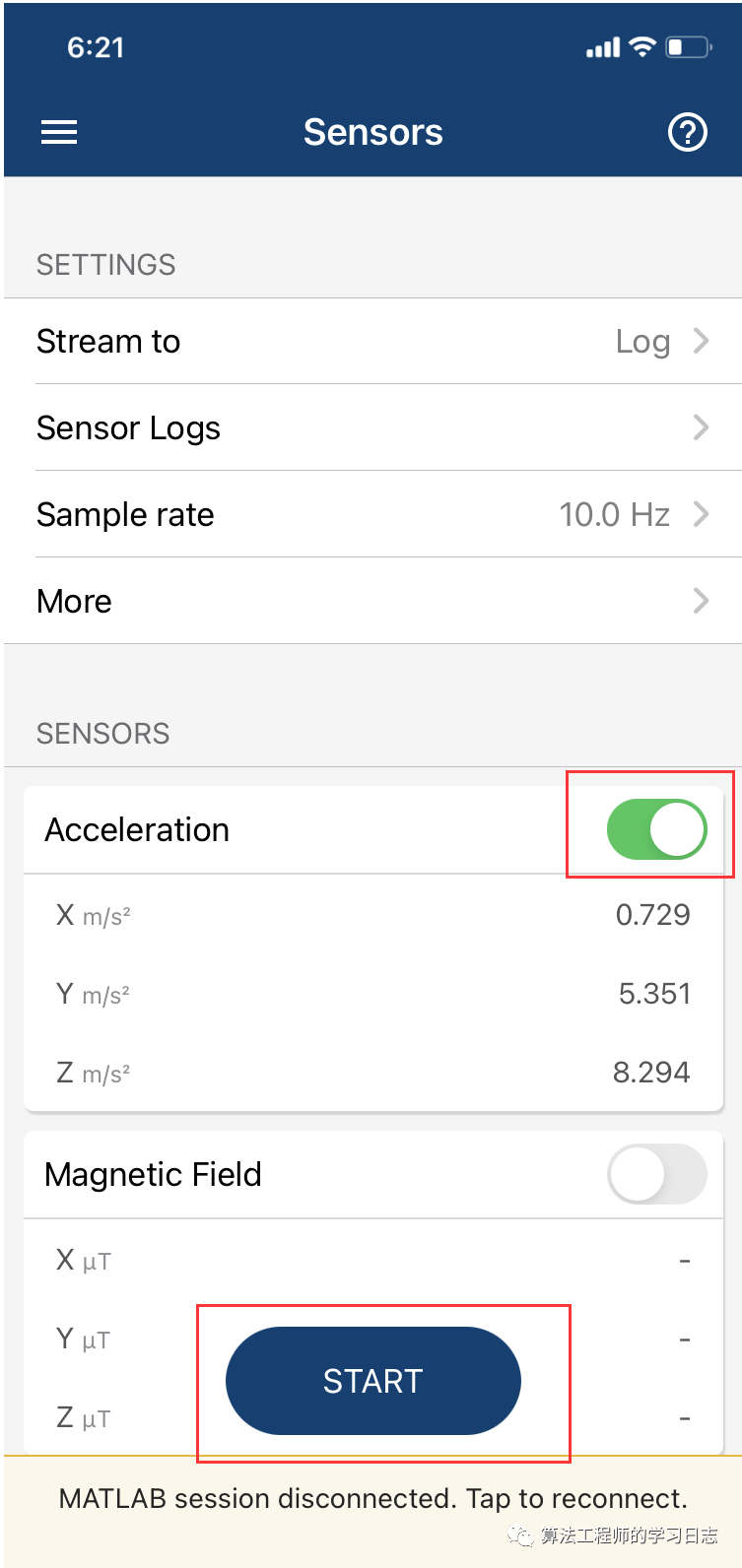Viewport: 742px width, 1568px height.
Task: Change the Sample rate setting
Action: pyautogui.click(x=372, y=514)
